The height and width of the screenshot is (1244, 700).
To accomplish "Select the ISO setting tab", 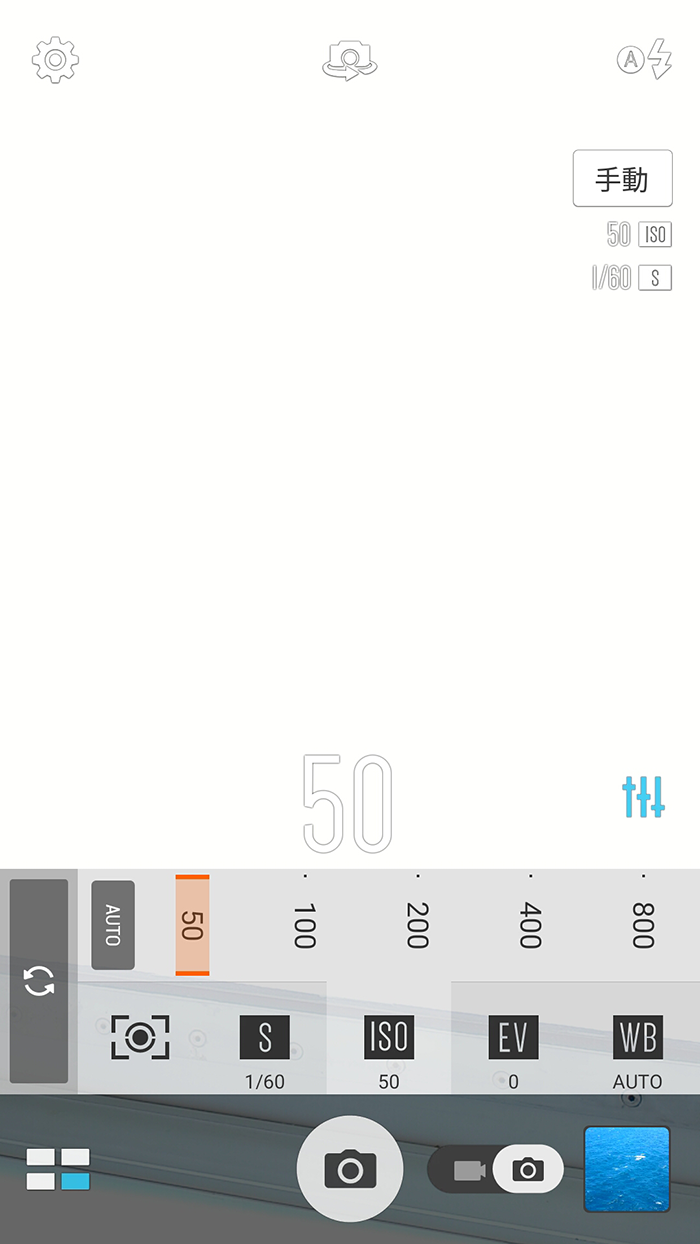I will tap(389, 1051).
